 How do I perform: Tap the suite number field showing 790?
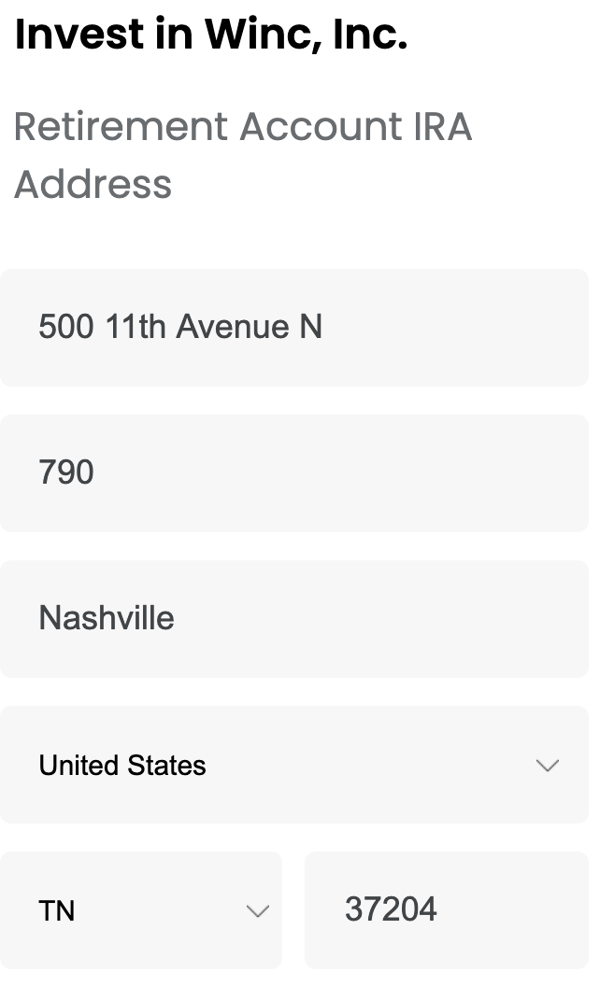(294, 473)
